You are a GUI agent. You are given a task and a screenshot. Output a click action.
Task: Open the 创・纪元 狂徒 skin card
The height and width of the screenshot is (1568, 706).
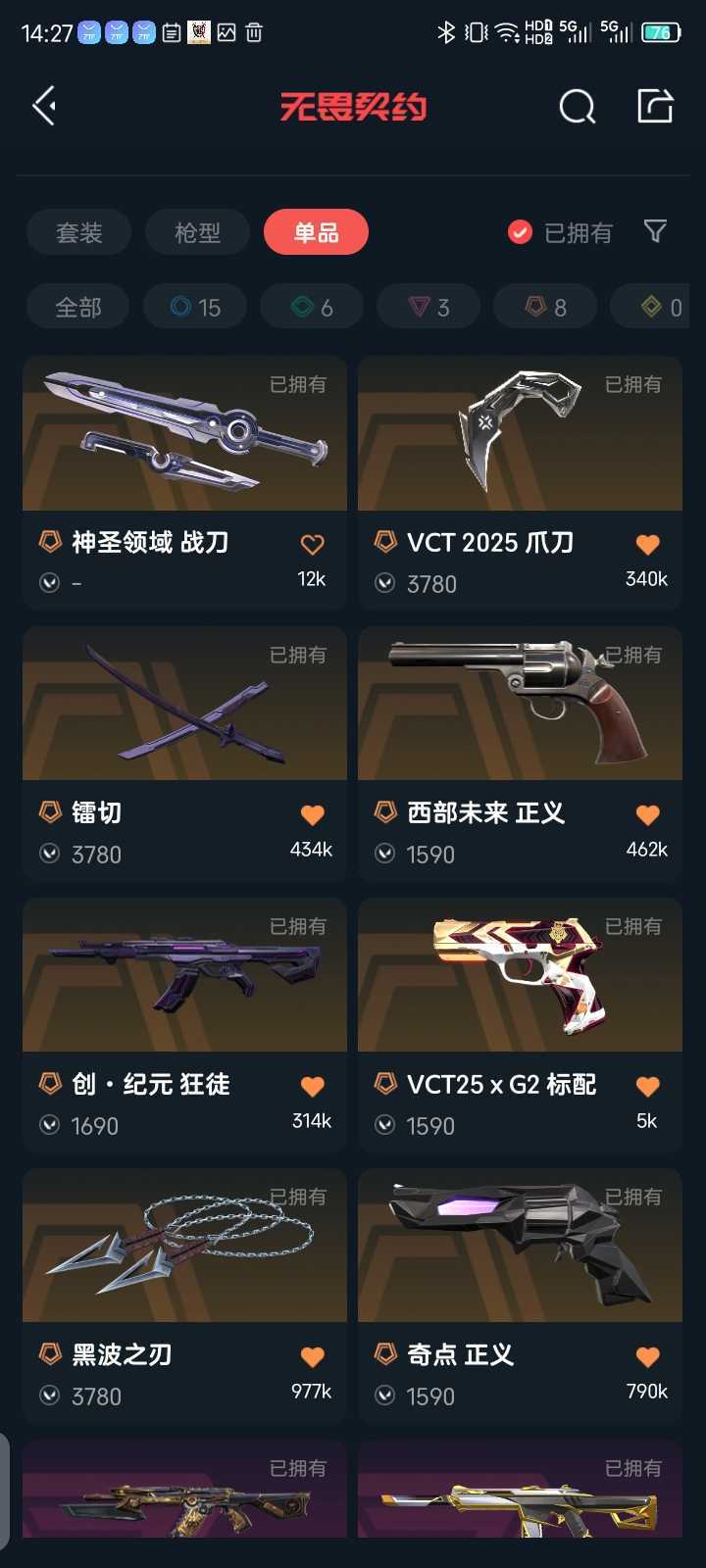pyautogui.click(x=184, y=1025)
